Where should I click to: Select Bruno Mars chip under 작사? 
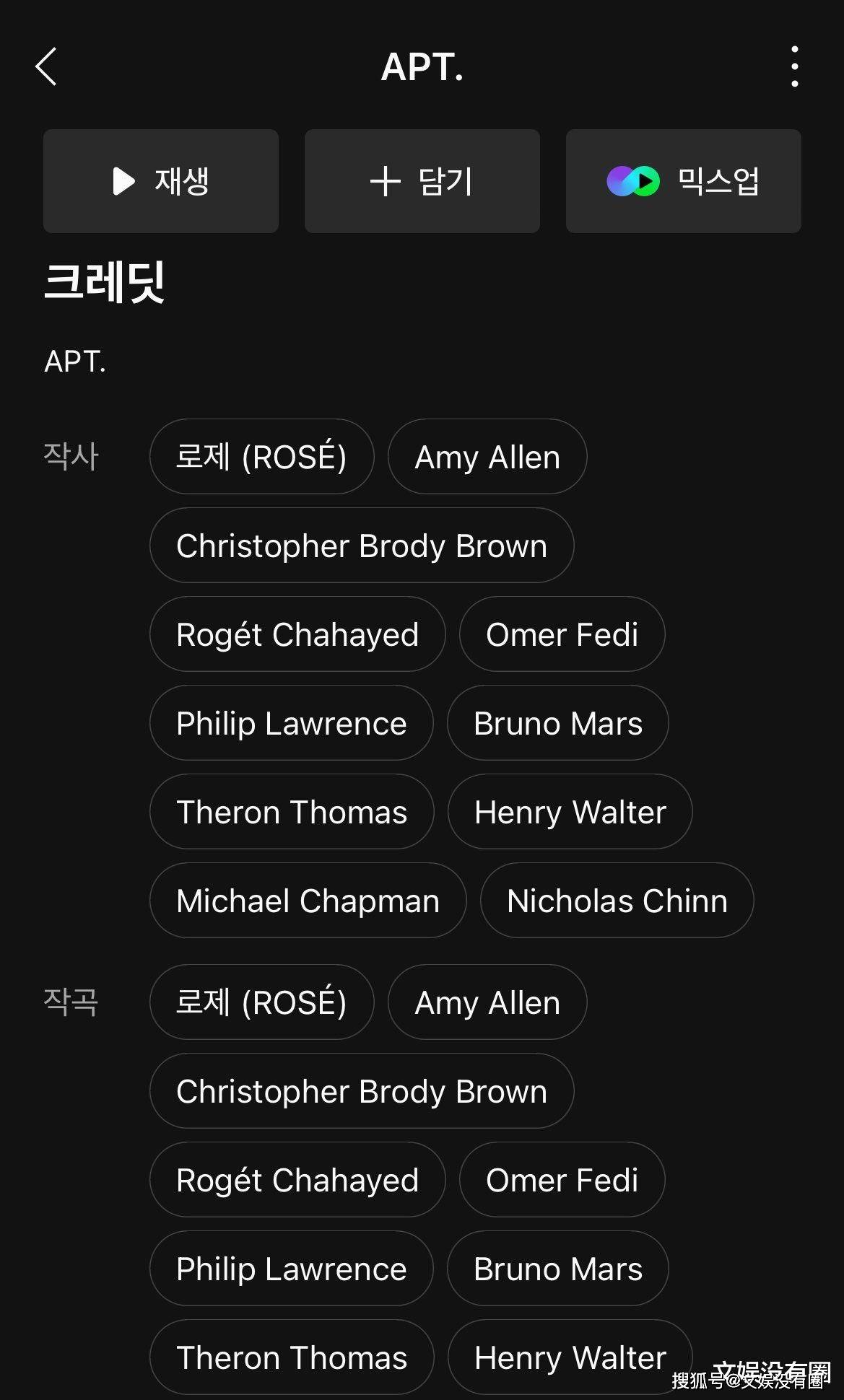[558, 723]
